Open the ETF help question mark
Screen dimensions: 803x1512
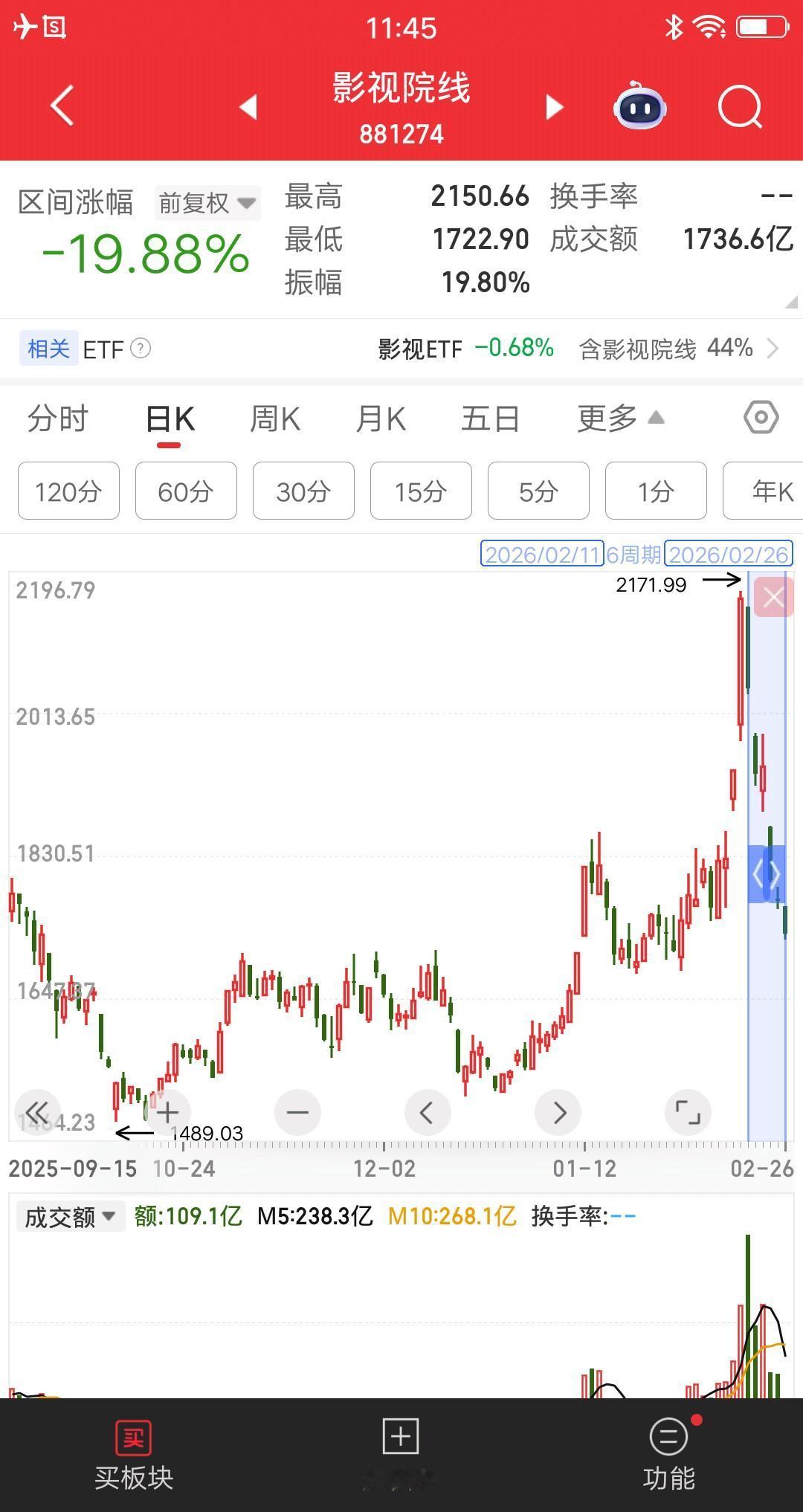coord(142,349)
